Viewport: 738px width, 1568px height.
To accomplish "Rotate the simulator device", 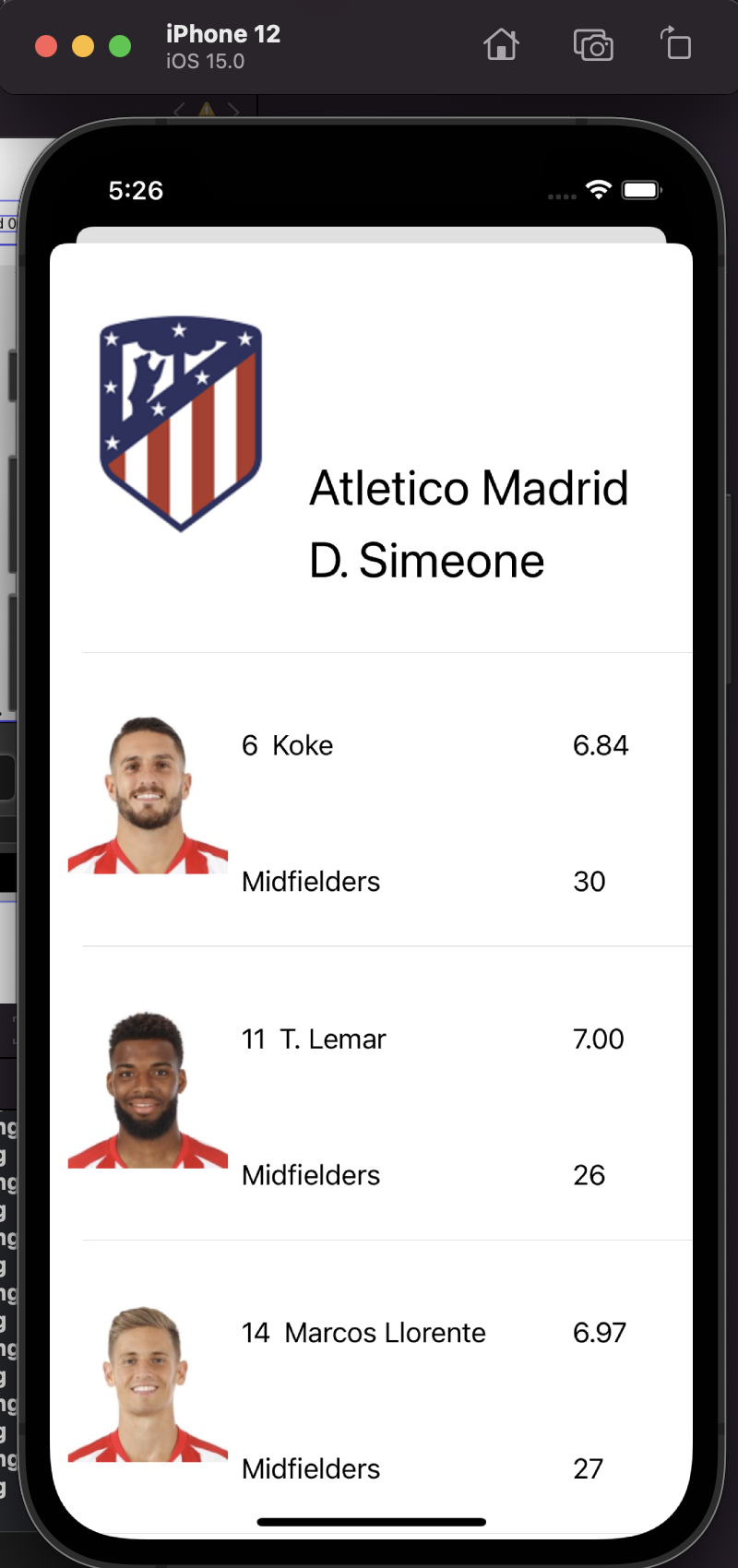I will click(676, 44).
